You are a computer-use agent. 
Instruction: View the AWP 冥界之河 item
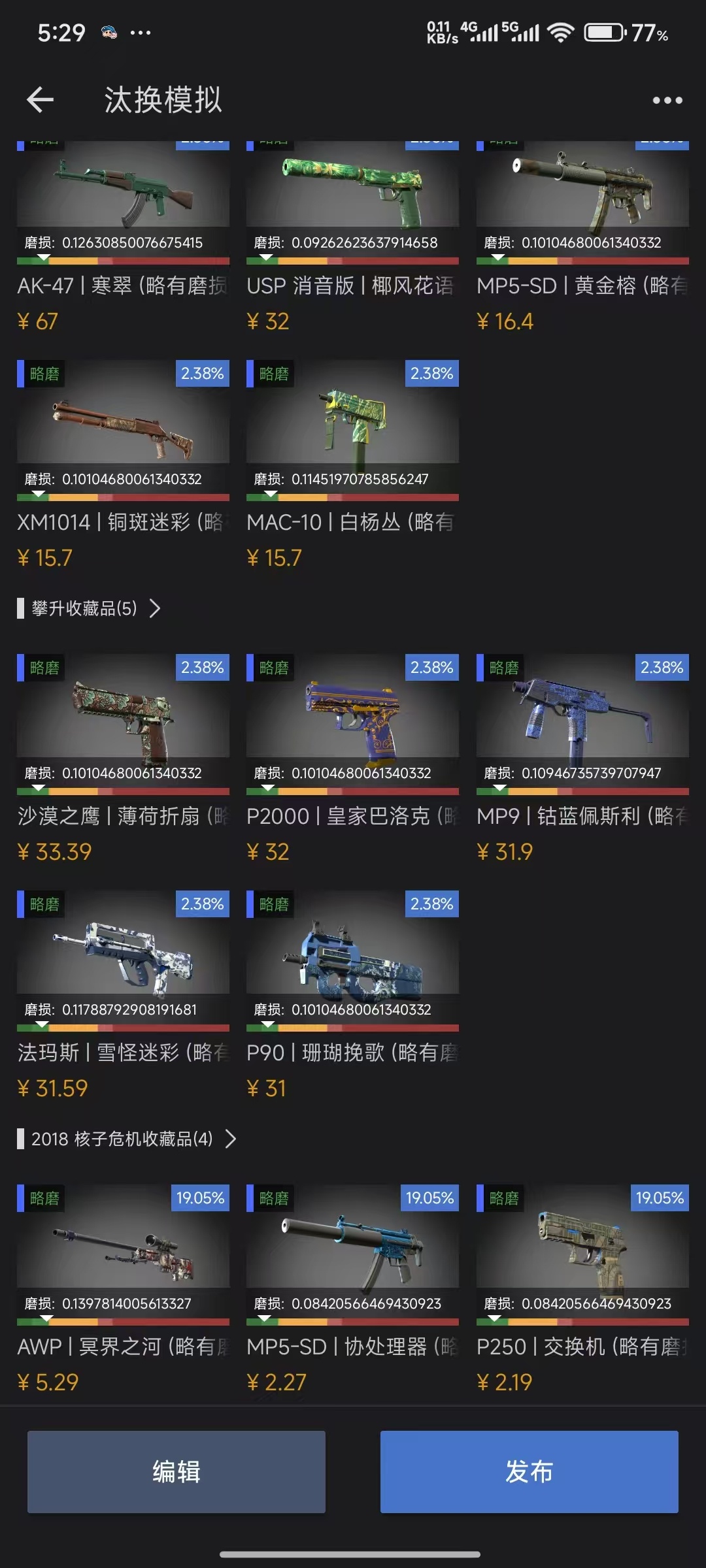(x=123, y=1249)
